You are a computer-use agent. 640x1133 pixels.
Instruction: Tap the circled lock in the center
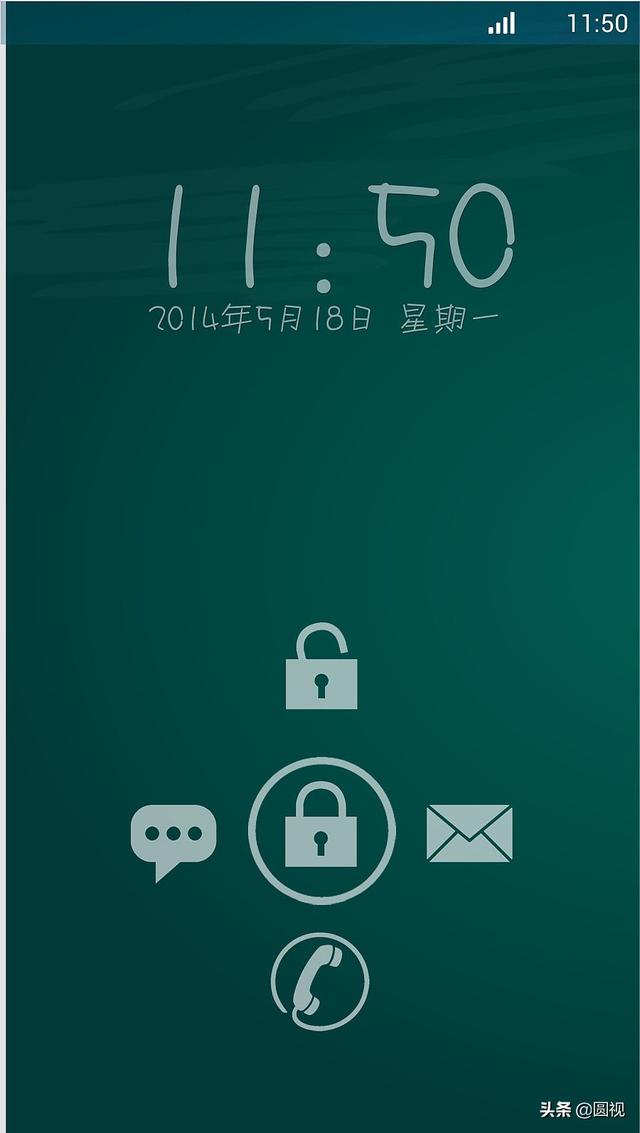point(321,831)
